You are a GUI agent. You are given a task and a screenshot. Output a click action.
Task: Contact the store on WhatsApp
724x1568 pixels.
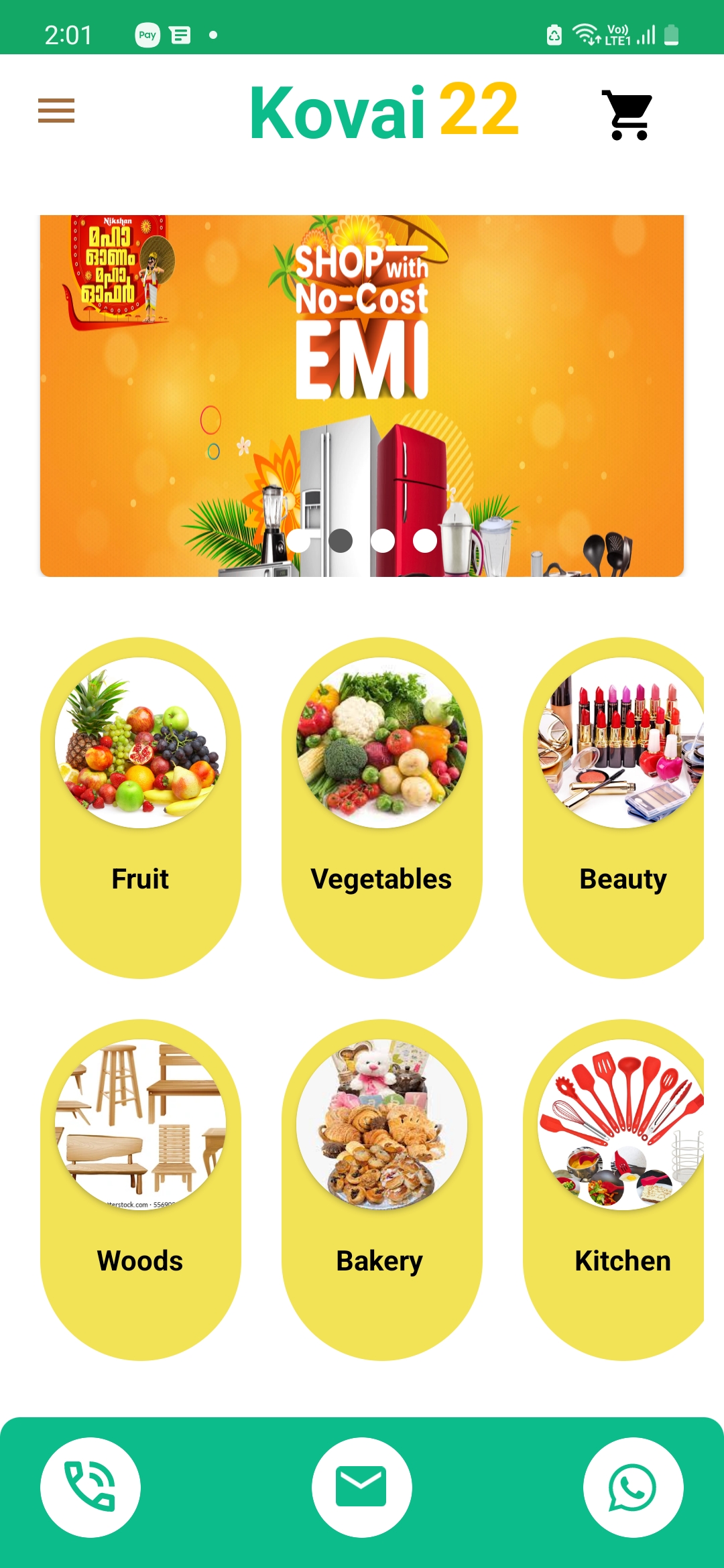coord(633,1487)
